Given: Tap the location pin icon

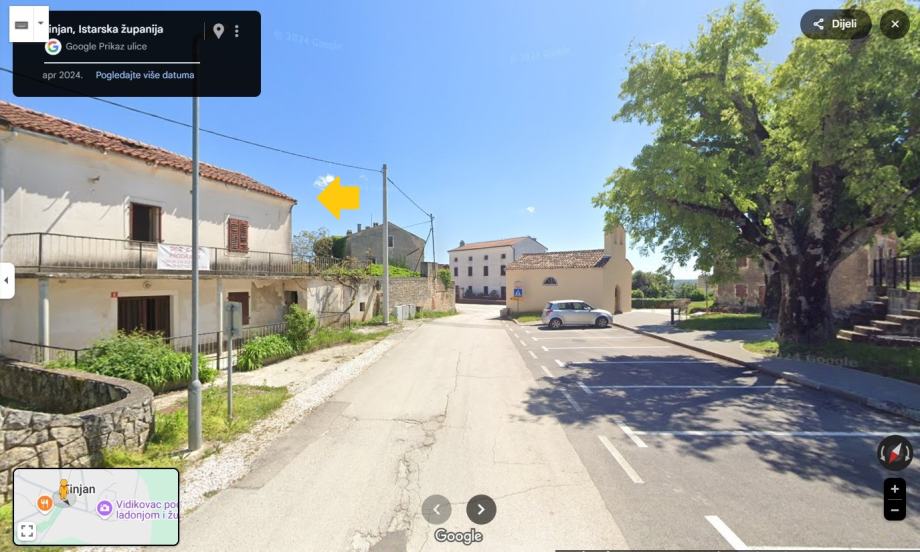Looking at the screenshot, I should click(x=218, y=31).
